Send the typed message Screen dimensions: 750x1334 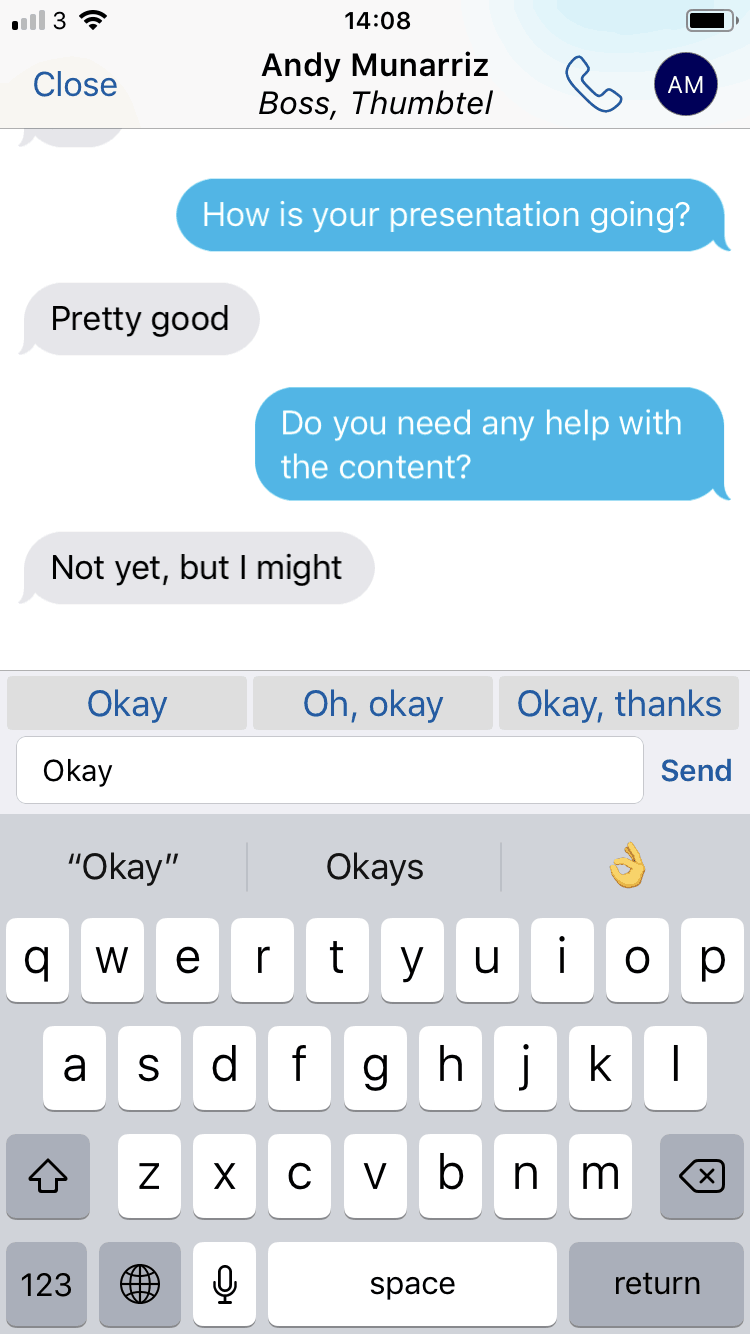pyautogui.click(x=696, y=770)
